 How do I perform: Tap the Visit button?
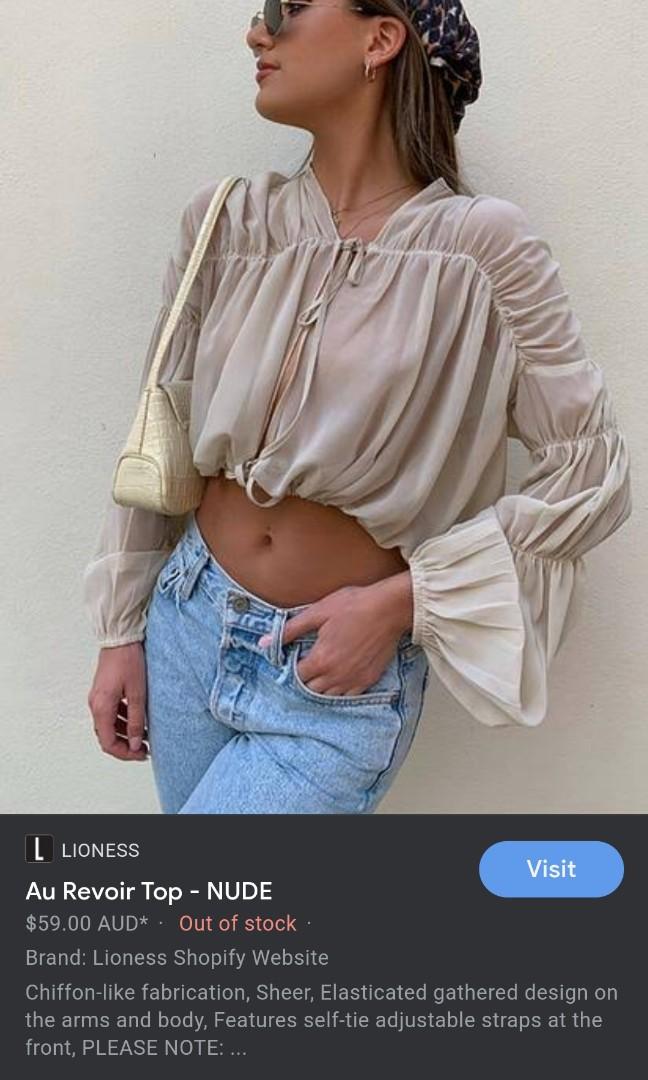click(551, 869)
